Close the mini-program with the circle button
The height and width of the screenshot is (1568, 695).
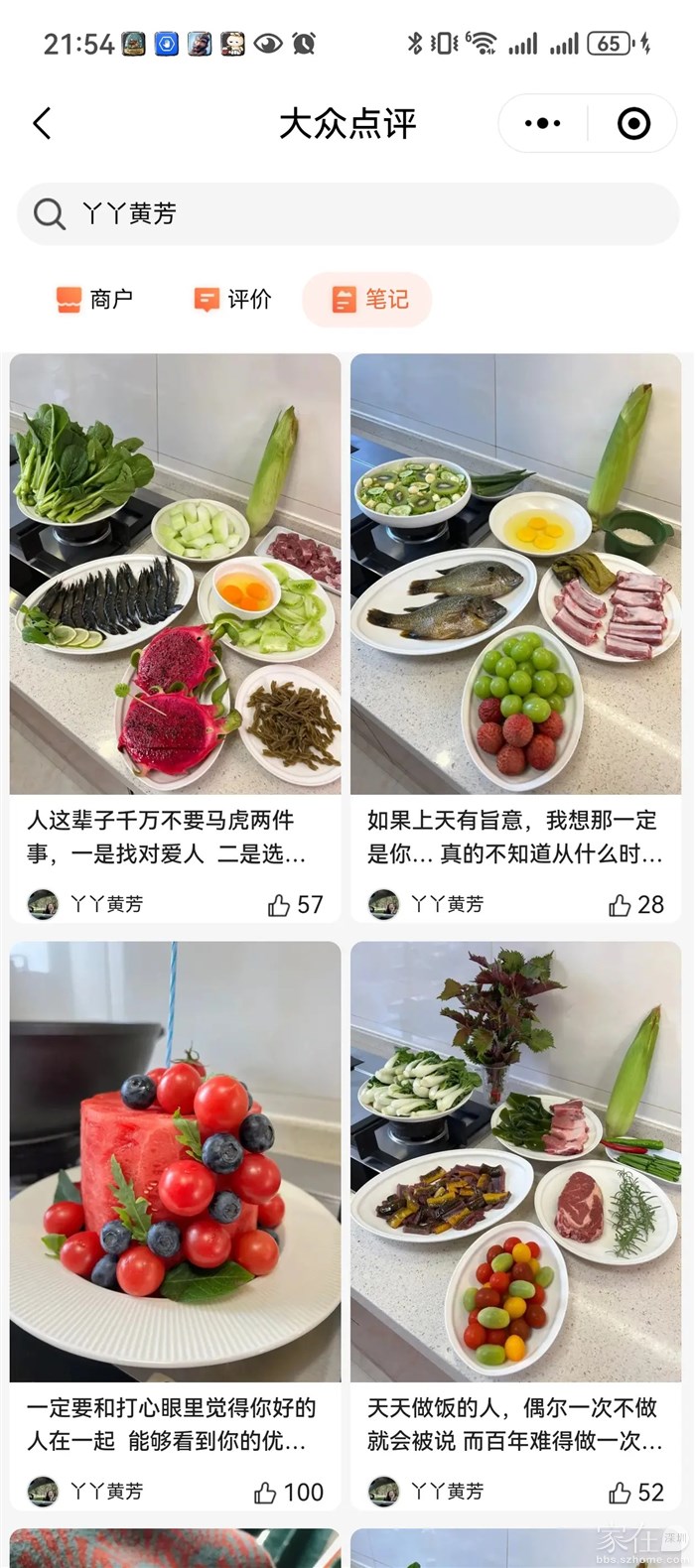[633, 124]
